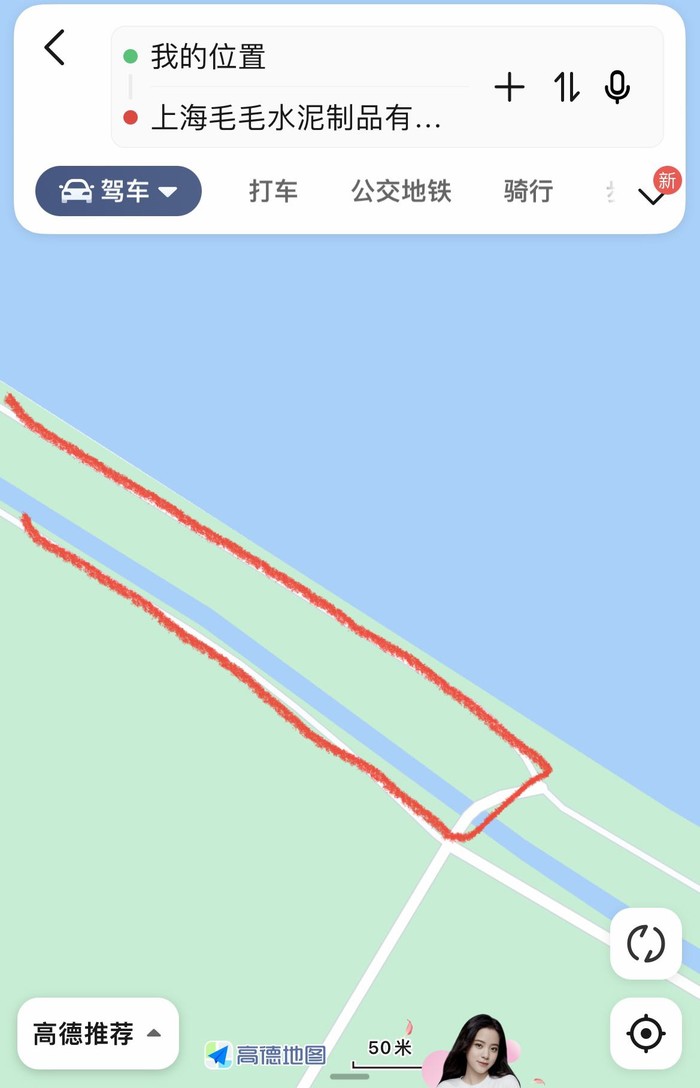Open the 驾车 driving mode dropdown

pyautogui.click(x=118, y=191)
